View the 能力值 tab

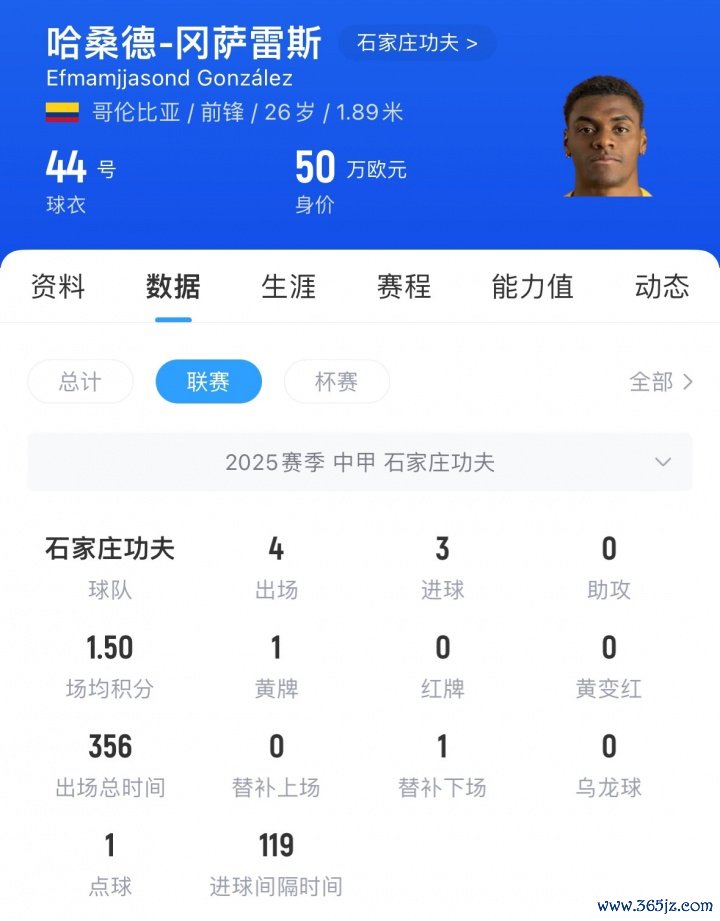pyautogui.click(x=532, y=287)
